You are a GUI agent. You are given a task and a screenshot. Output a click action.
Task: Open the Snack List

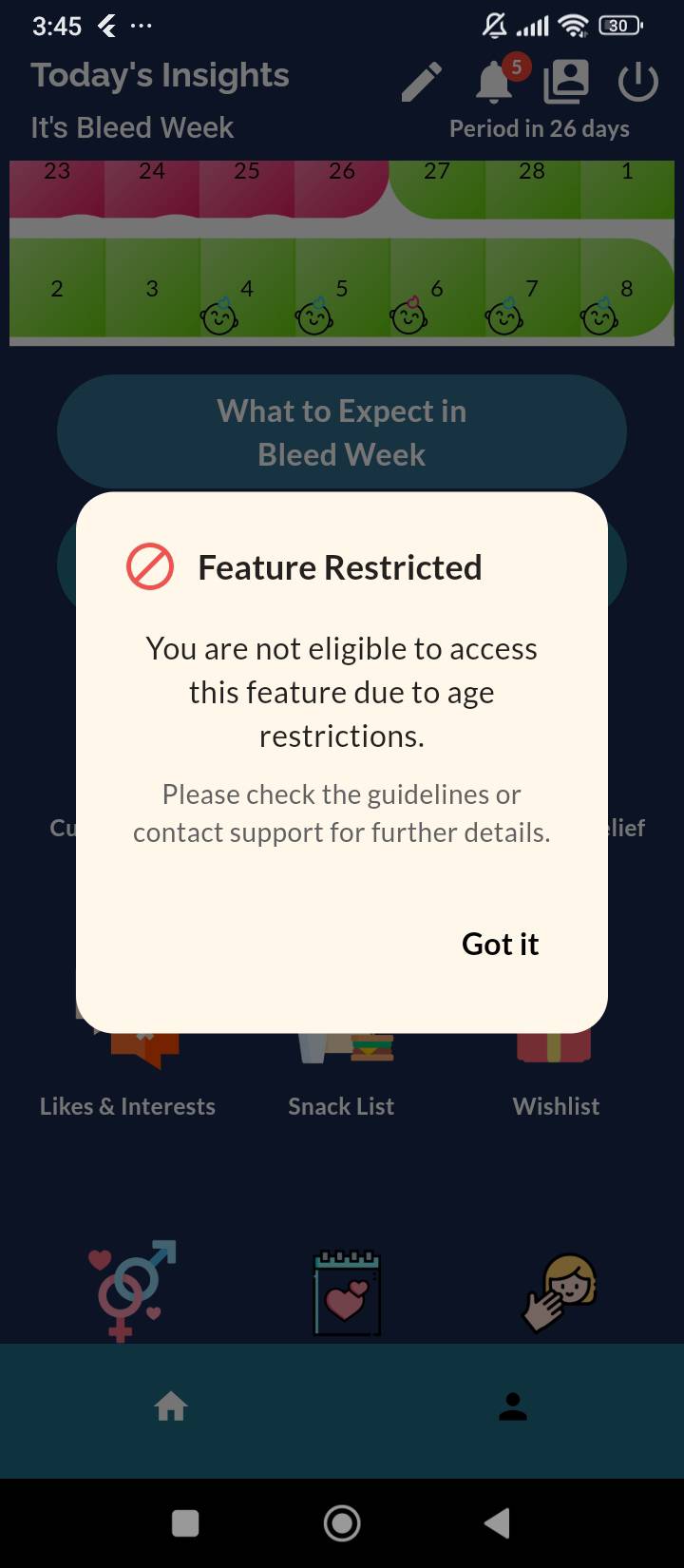pyautogui.click(x=341, y=1106)
